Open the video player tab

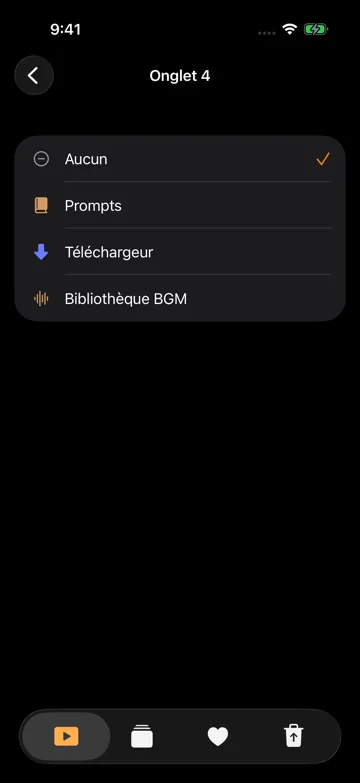point(66,736)
